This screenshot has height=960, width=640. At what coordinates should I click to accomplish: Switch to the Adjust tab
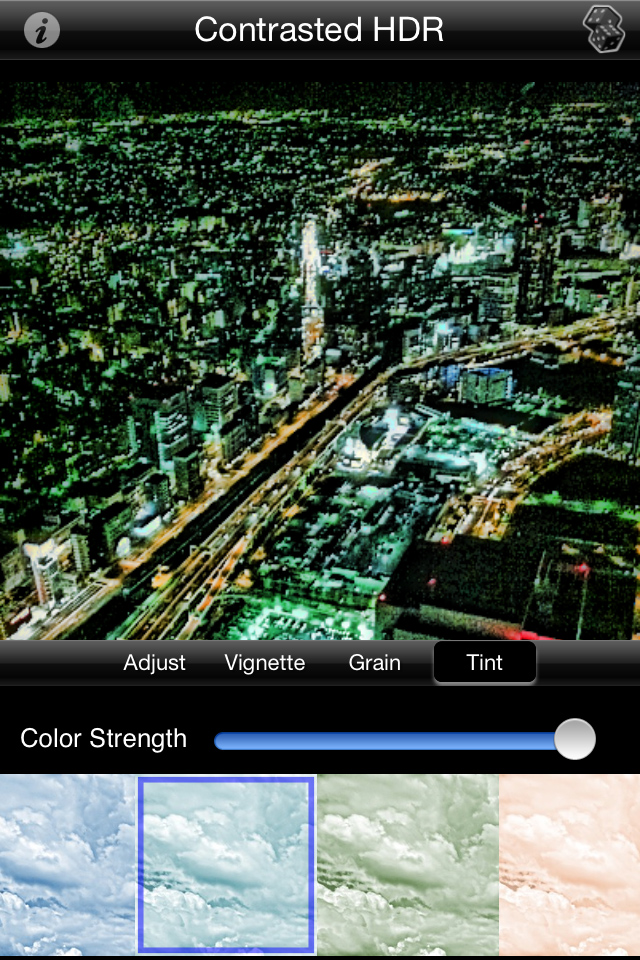coord(154,663)
